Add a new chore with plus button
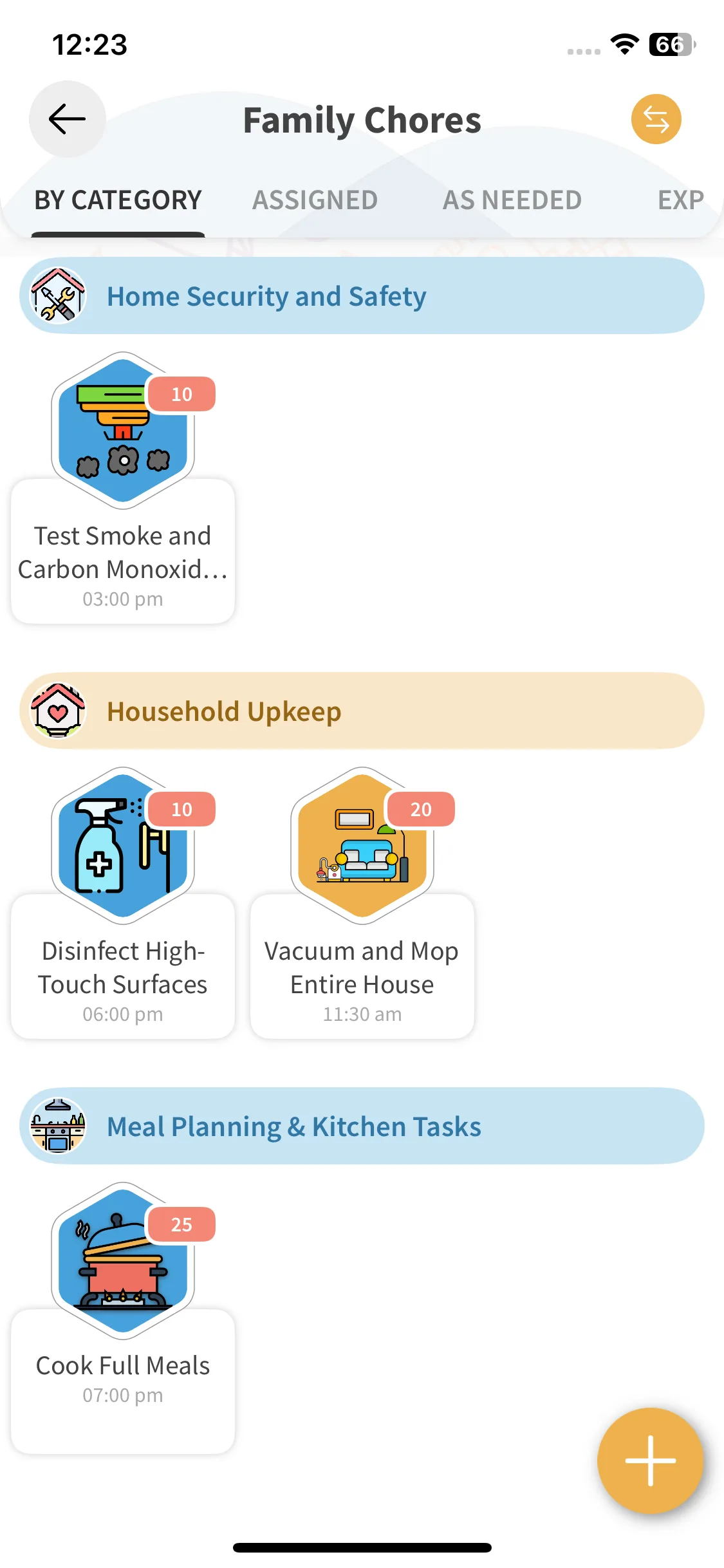 (650, 1461)
